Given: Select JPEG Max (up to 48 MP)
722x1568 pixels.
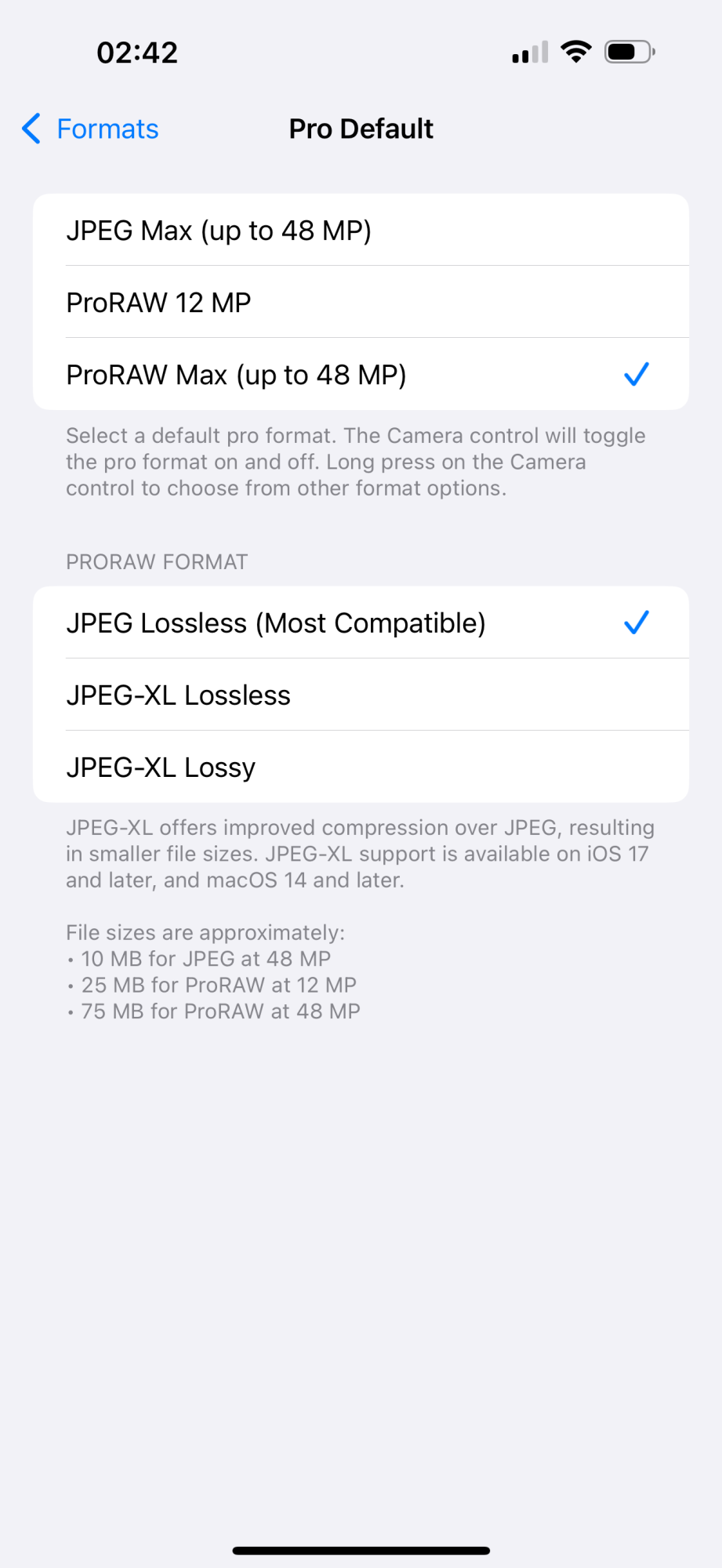Looking at the screenshot, I should (361, 230).
